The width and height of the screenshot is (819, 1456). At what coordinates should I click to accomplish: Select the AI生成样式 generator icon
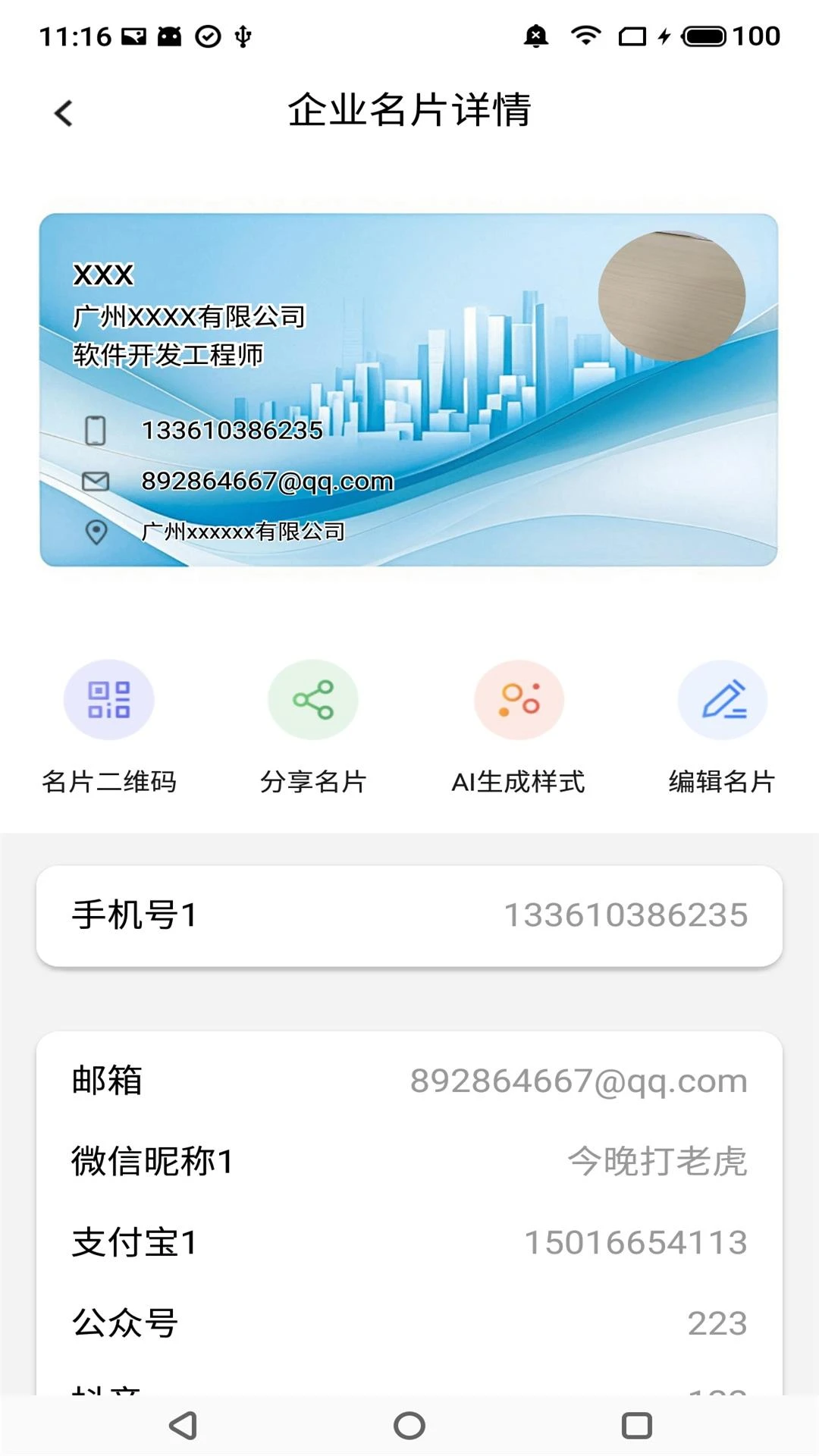click(519, 698)
